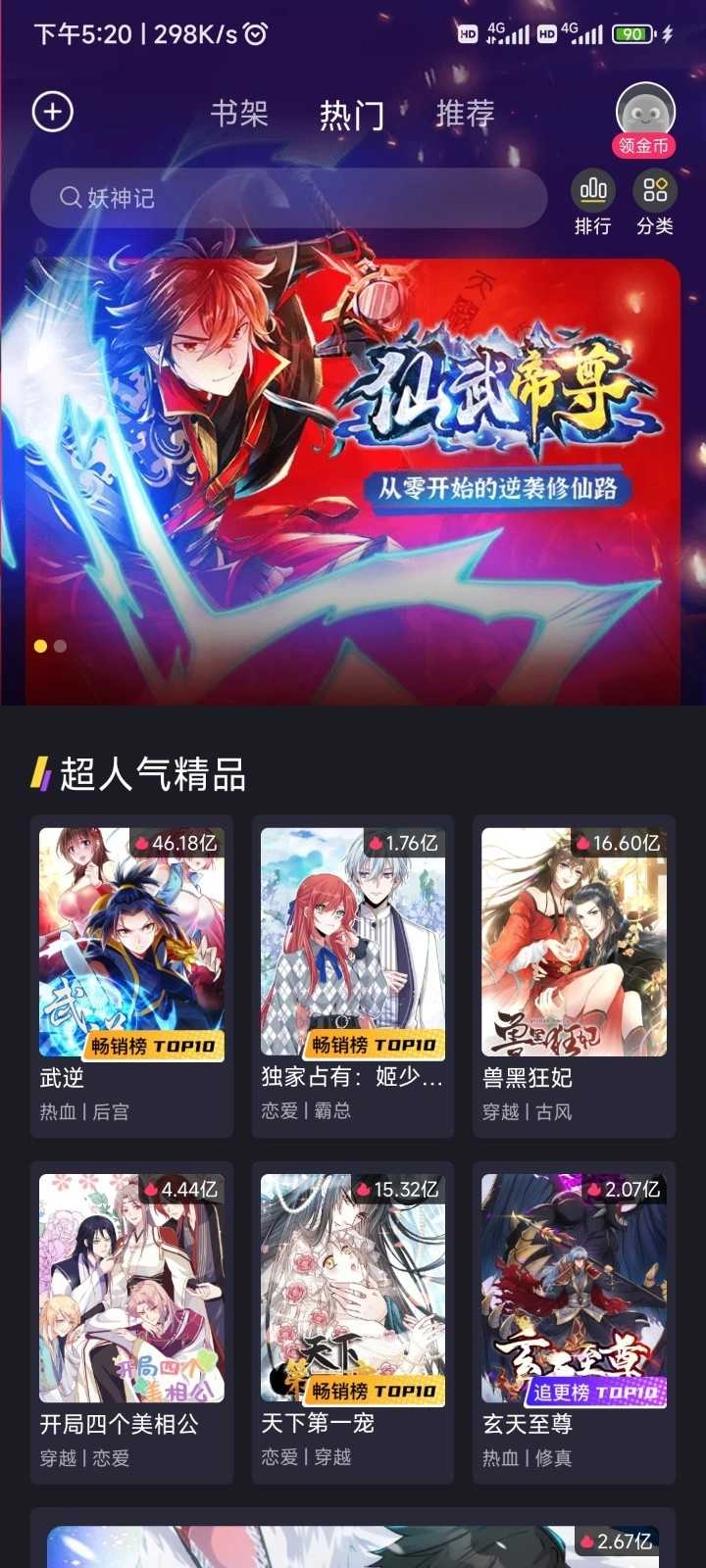
Task: Switch to the 书架 tab
Action: coord(240,115)
